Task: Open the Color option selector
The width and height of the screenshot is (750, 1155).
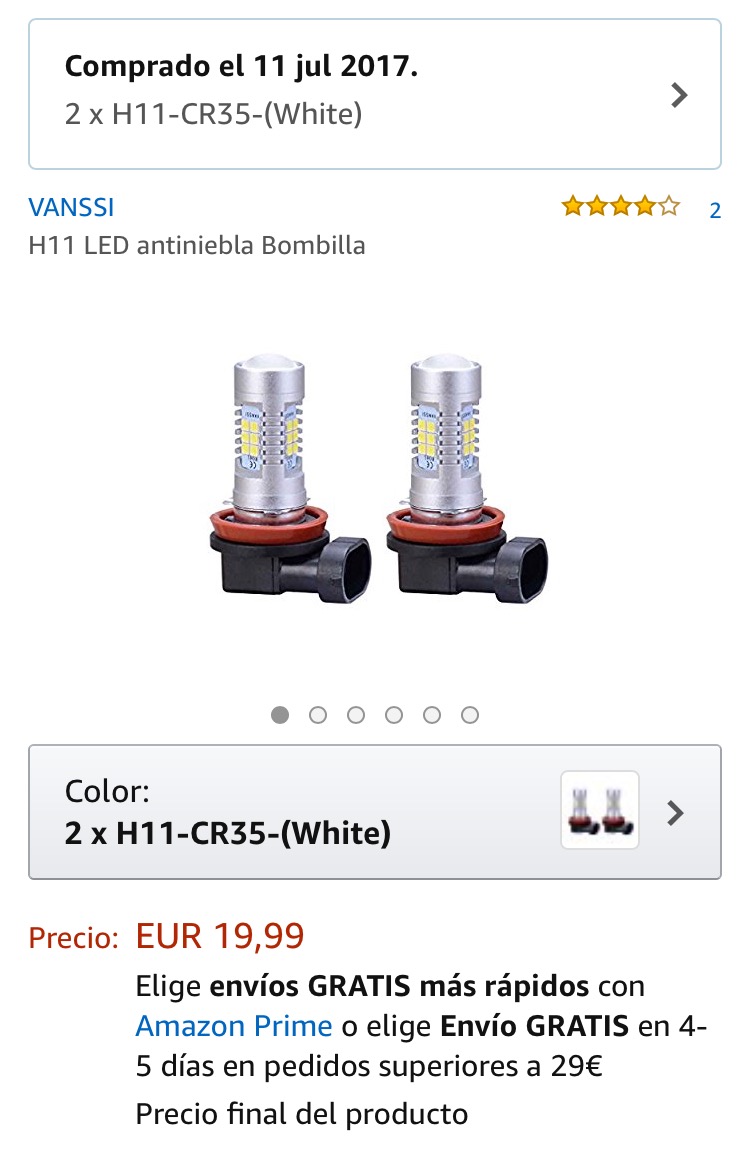Action: pos(374,812)
